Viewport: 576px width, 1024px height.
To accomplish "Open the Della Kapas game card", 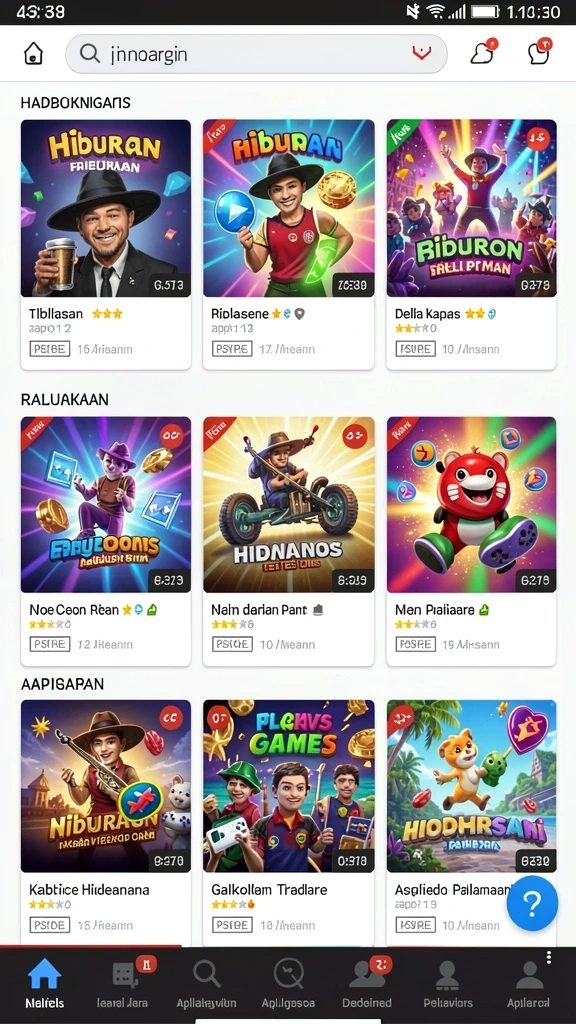I will tap(472, 245).
